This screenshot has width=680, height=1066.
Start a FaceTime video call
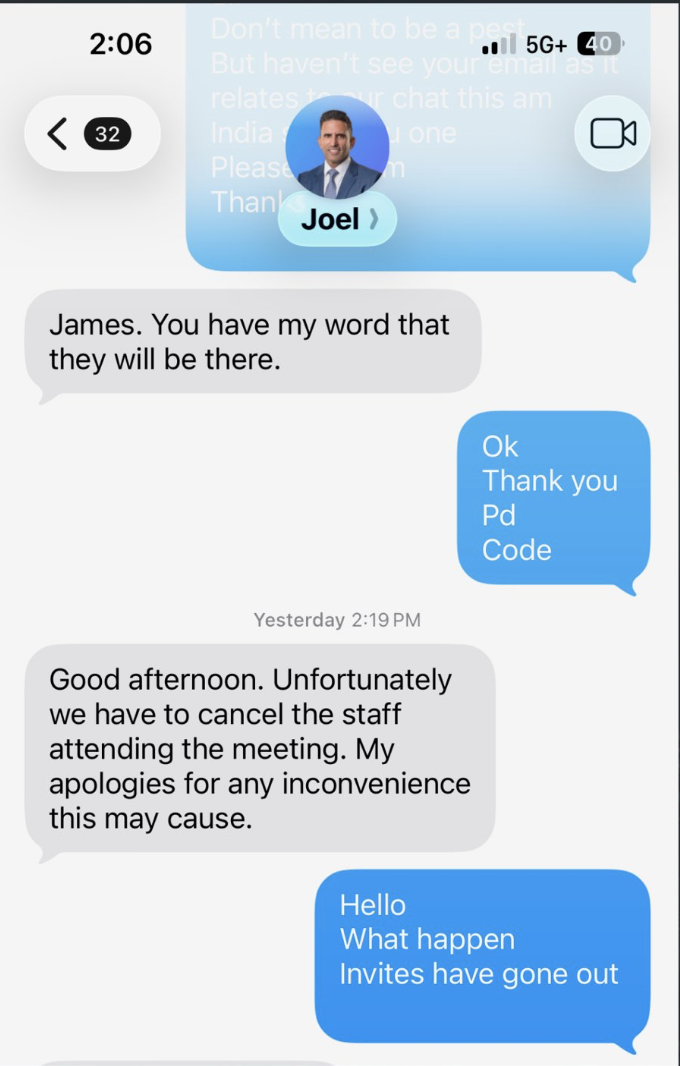point(612,134)
